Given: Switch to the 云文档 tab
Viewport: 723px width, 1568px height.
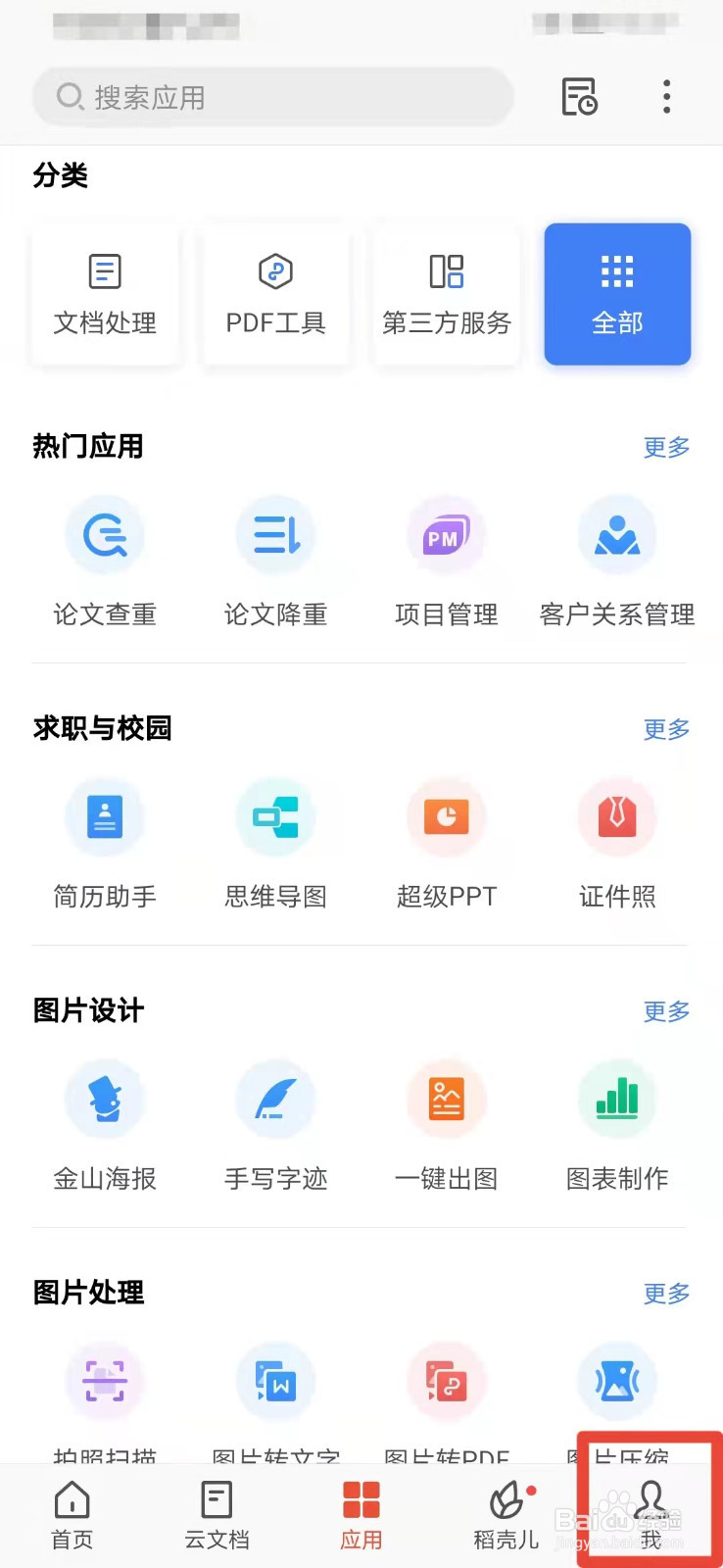Looking at the screenshot, I should (217, 1515).
